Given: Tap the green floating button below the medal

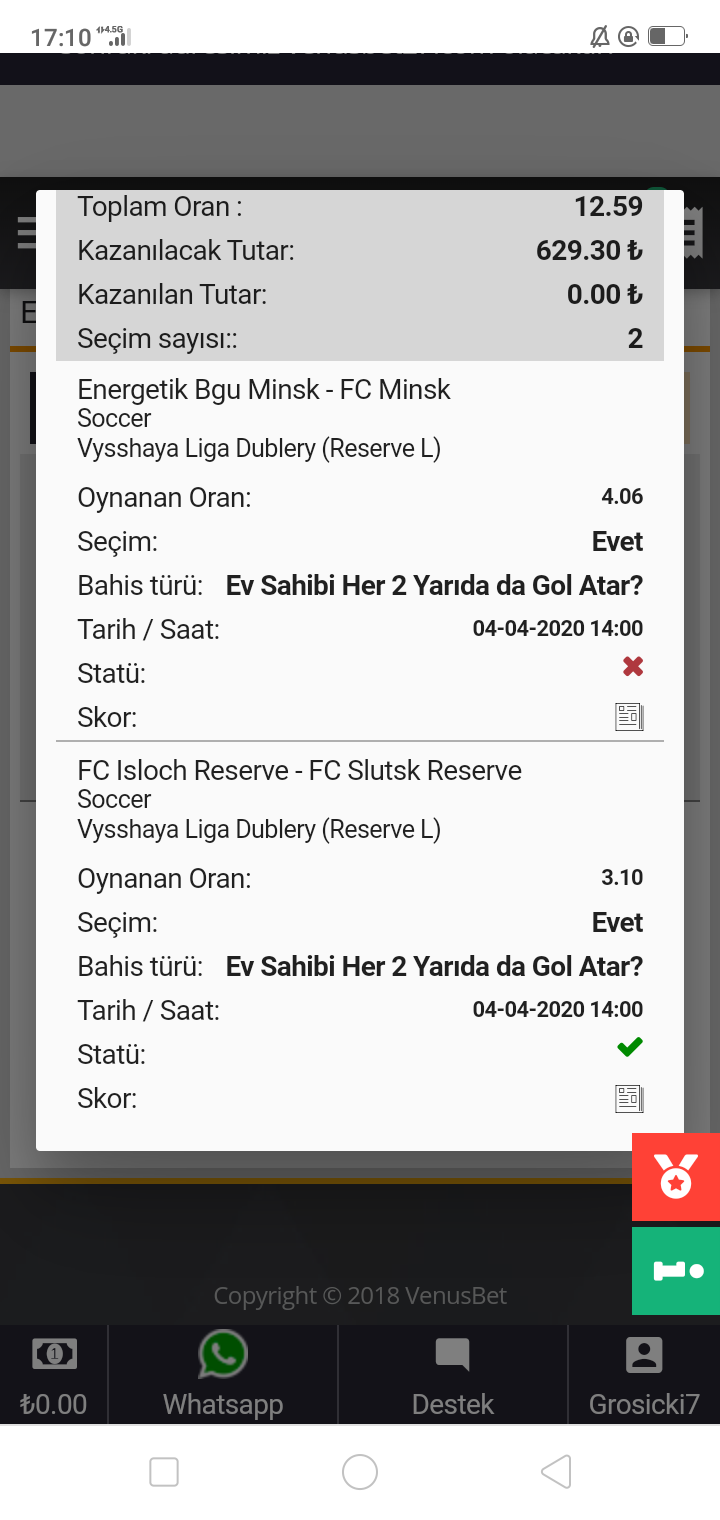Looking at the screenshot, I should (676, 1271).
